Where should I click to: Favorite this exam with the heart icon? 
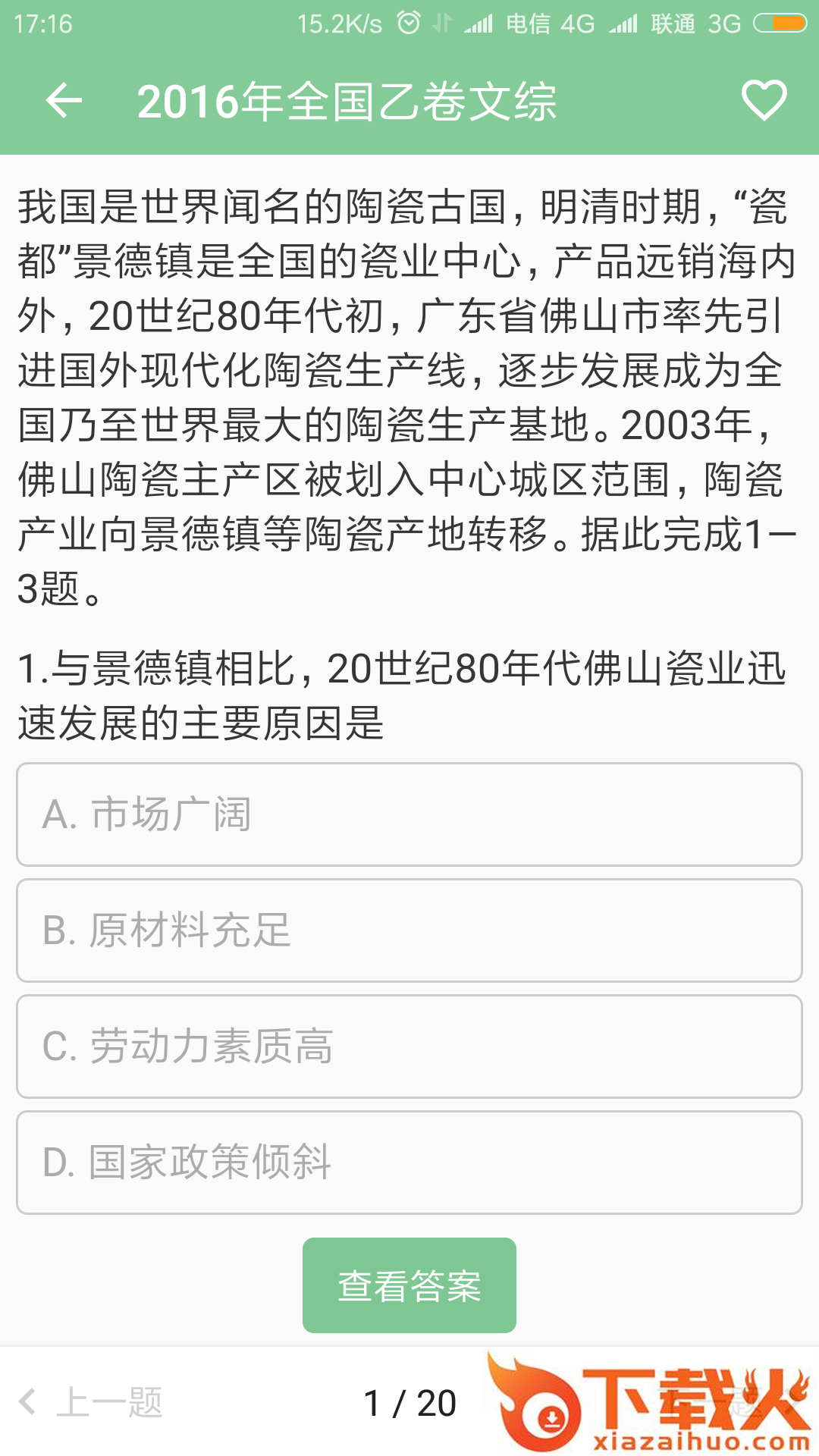point(762,99)
